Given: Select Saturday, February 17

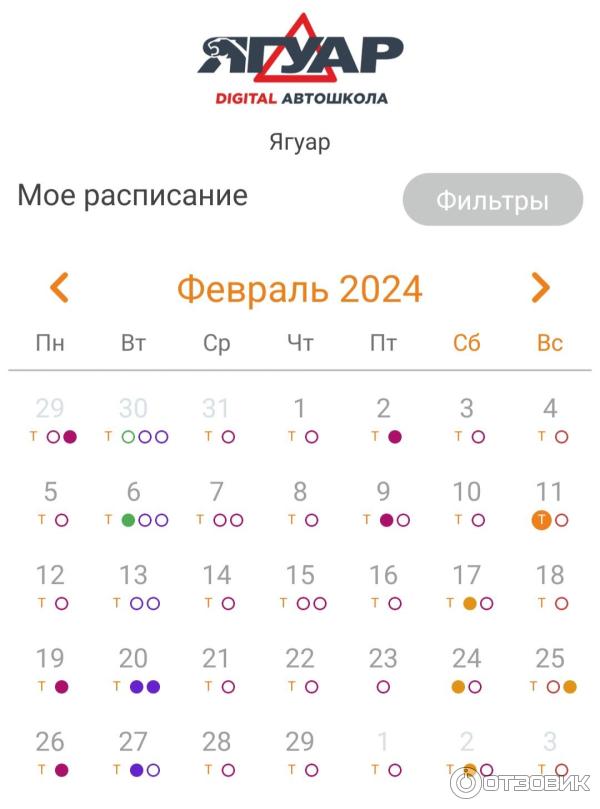Looking at the screenshot, I should 466,576.
